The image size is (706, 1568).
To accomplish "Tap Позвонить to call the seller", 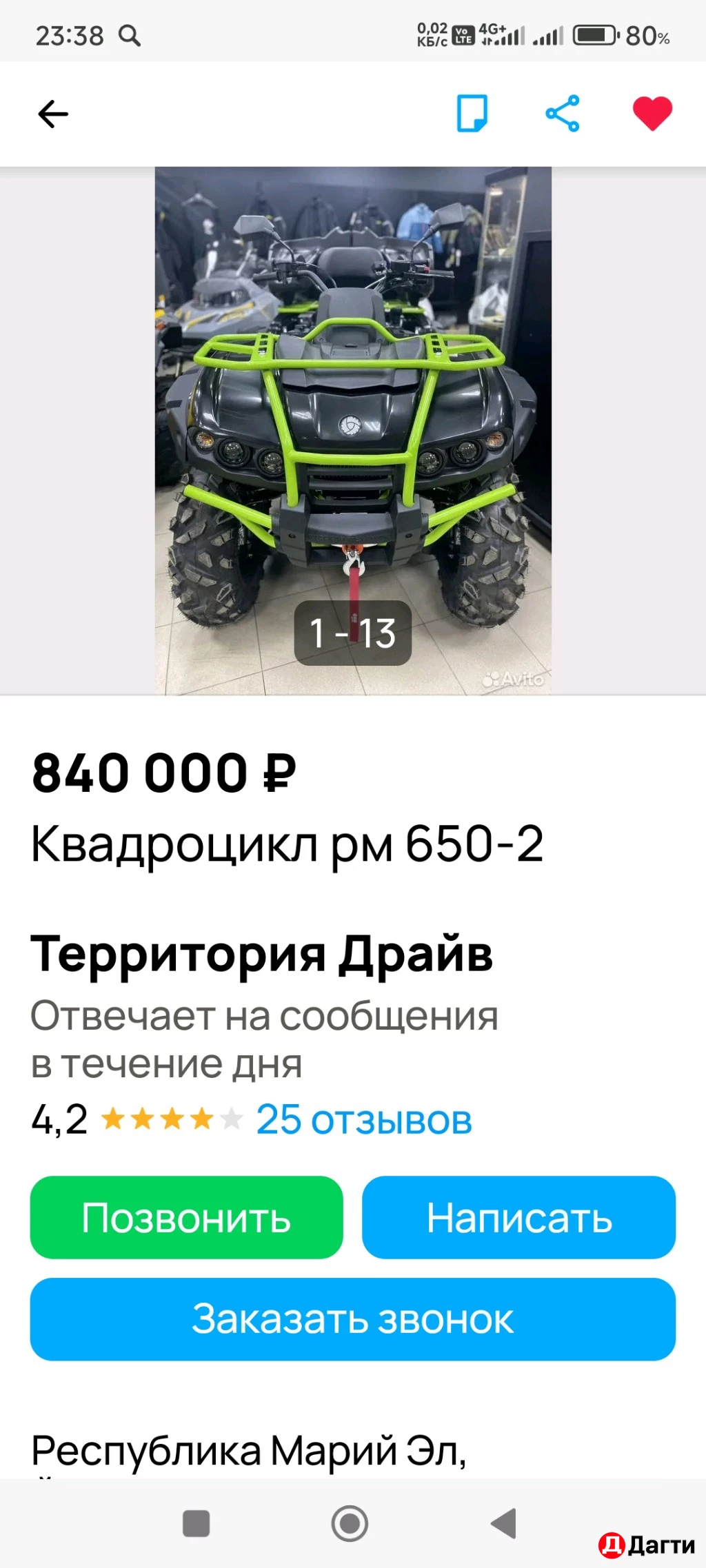I will (186, 1217).
